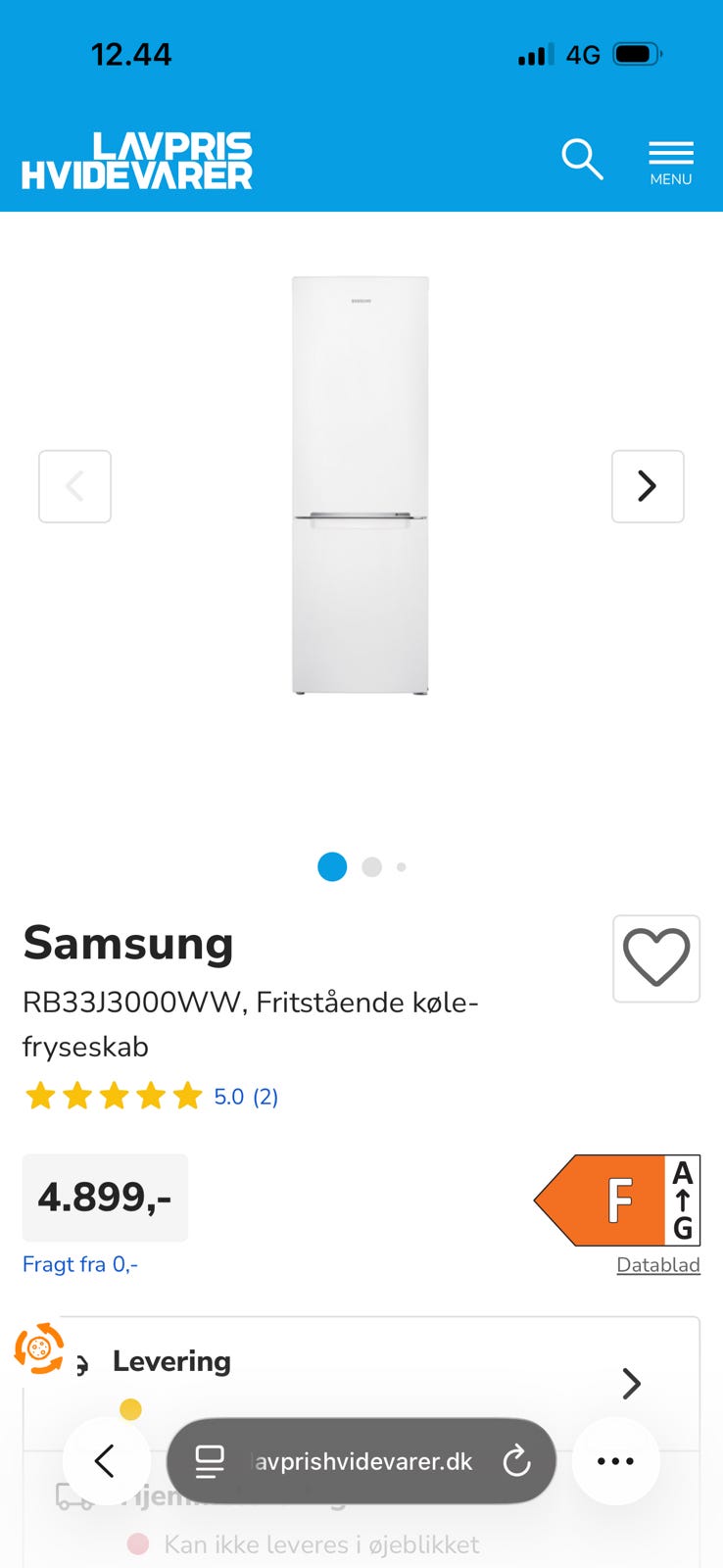Tap the first star of the rating
Image resolution: width=723 pixels, height=1568 pixels.
click(x=41, y=1096)
